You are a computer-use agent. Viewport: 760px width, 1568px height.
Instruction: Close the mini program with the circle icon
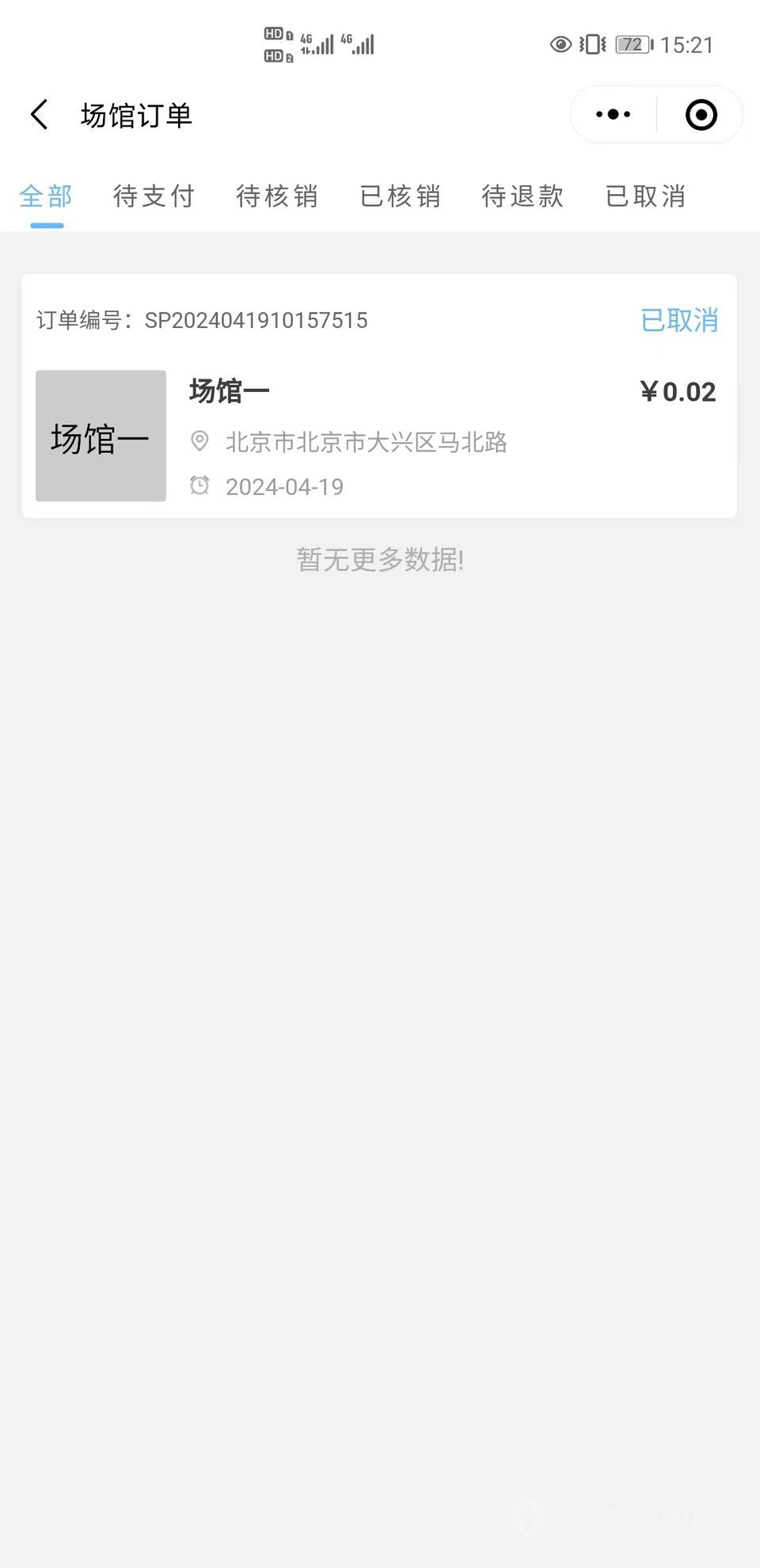click(701, 115)
